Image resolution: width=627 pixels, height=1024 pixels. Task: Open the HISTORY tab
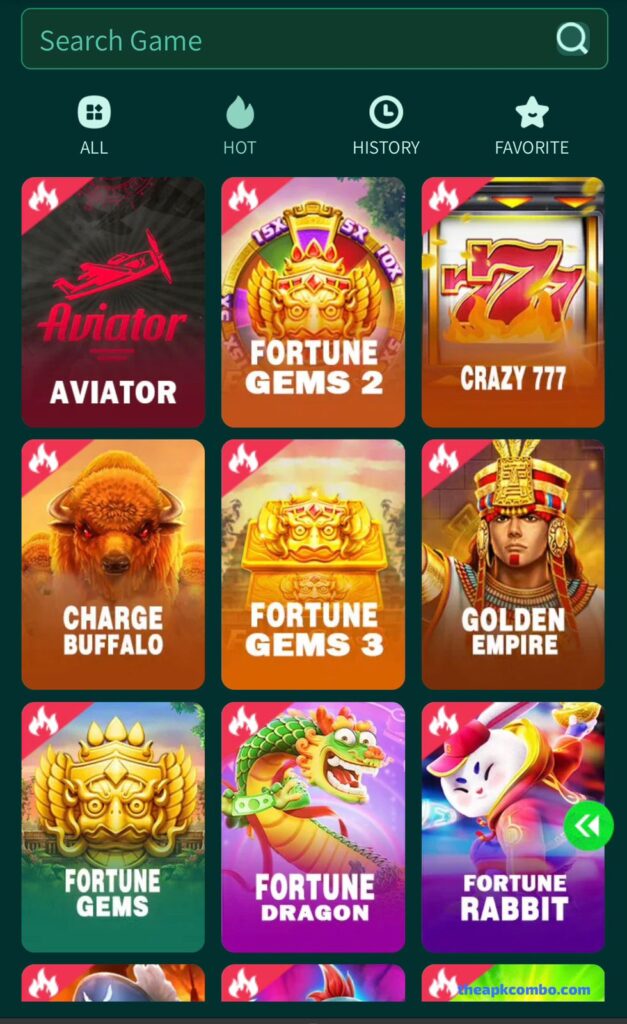(x=386, y=126)
